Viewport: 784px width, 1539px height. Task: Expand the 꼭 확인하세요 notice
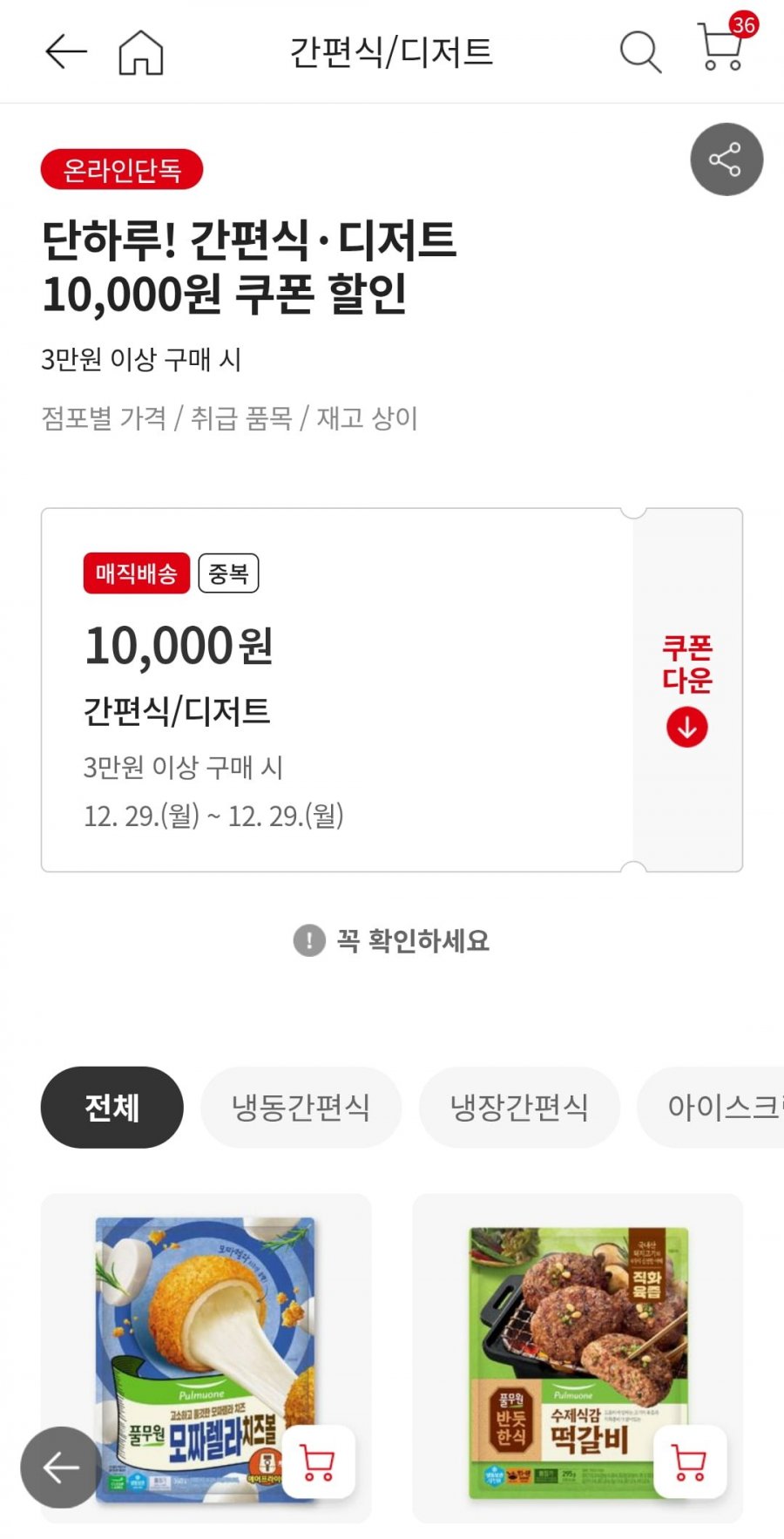(392, 940)
